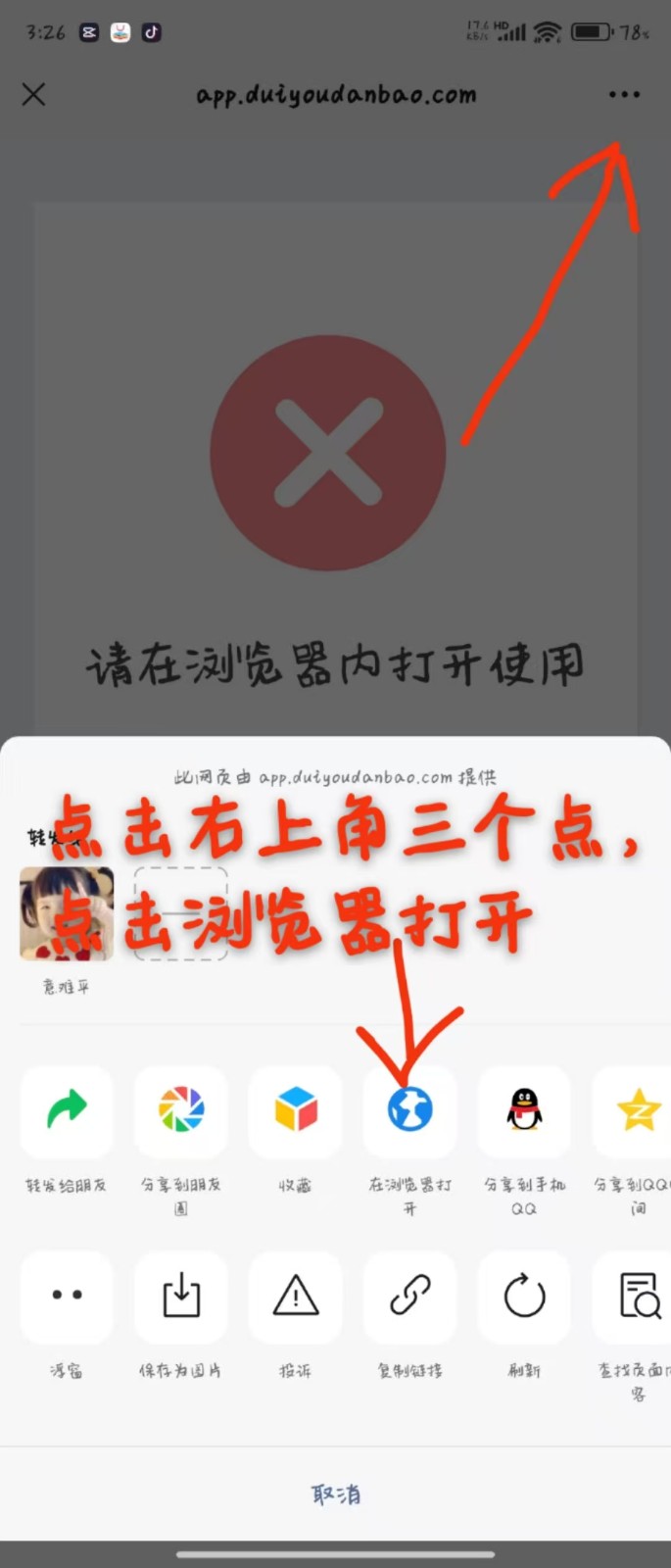Select 转发给朋友 share option
The height and width of the screenshot is (1568, 671).
click(67, 1111)
